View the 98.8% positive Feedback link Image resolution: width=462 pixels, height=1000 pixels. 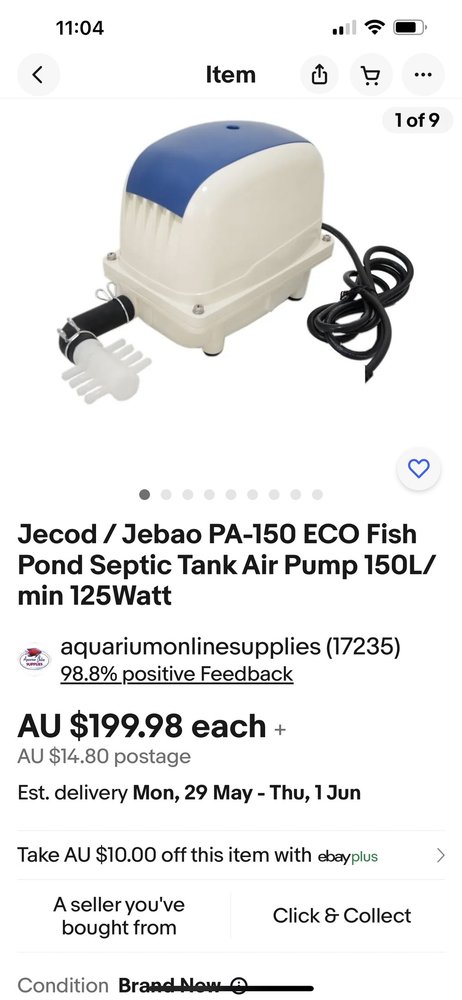177,673
